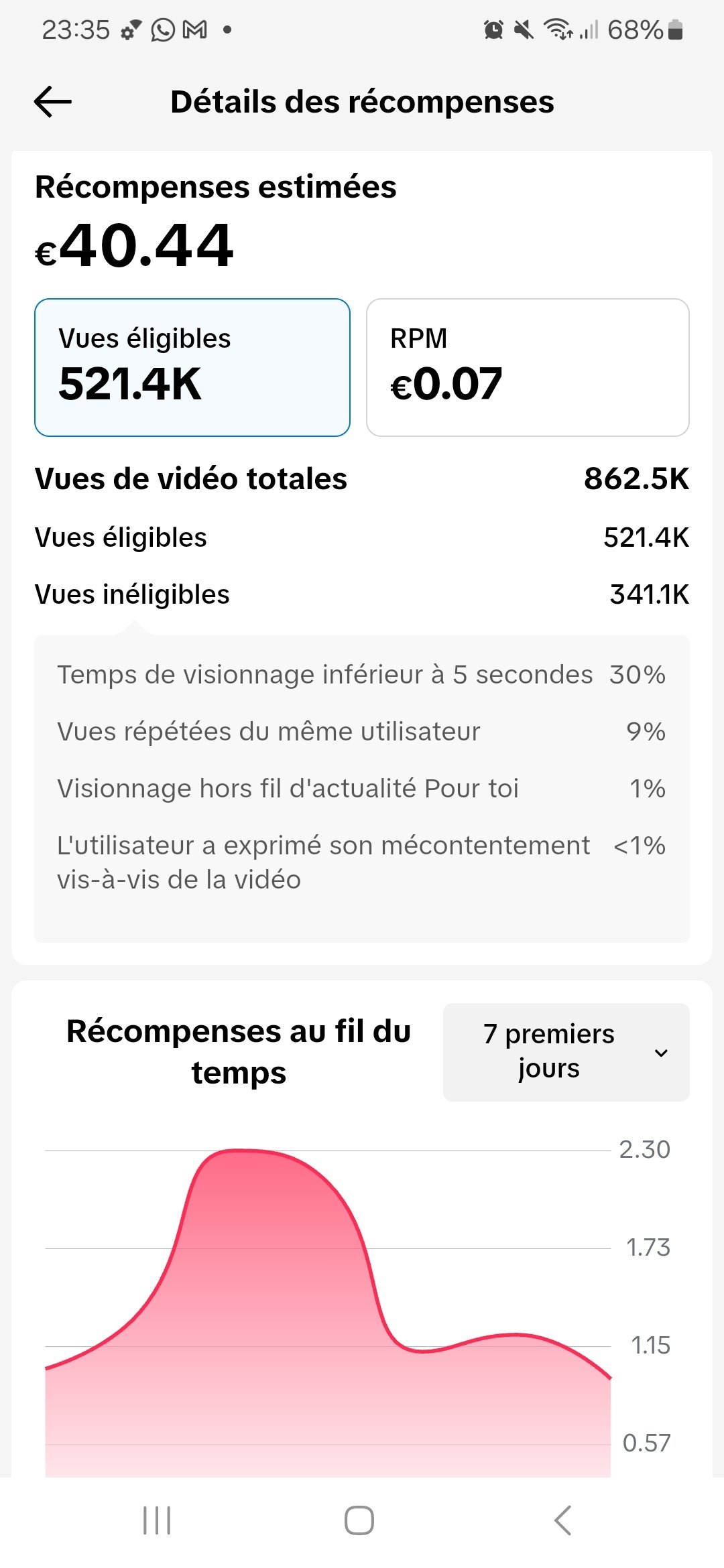
Task: Open the 7 premiers jours dropdown
Action: [566, 1051]
